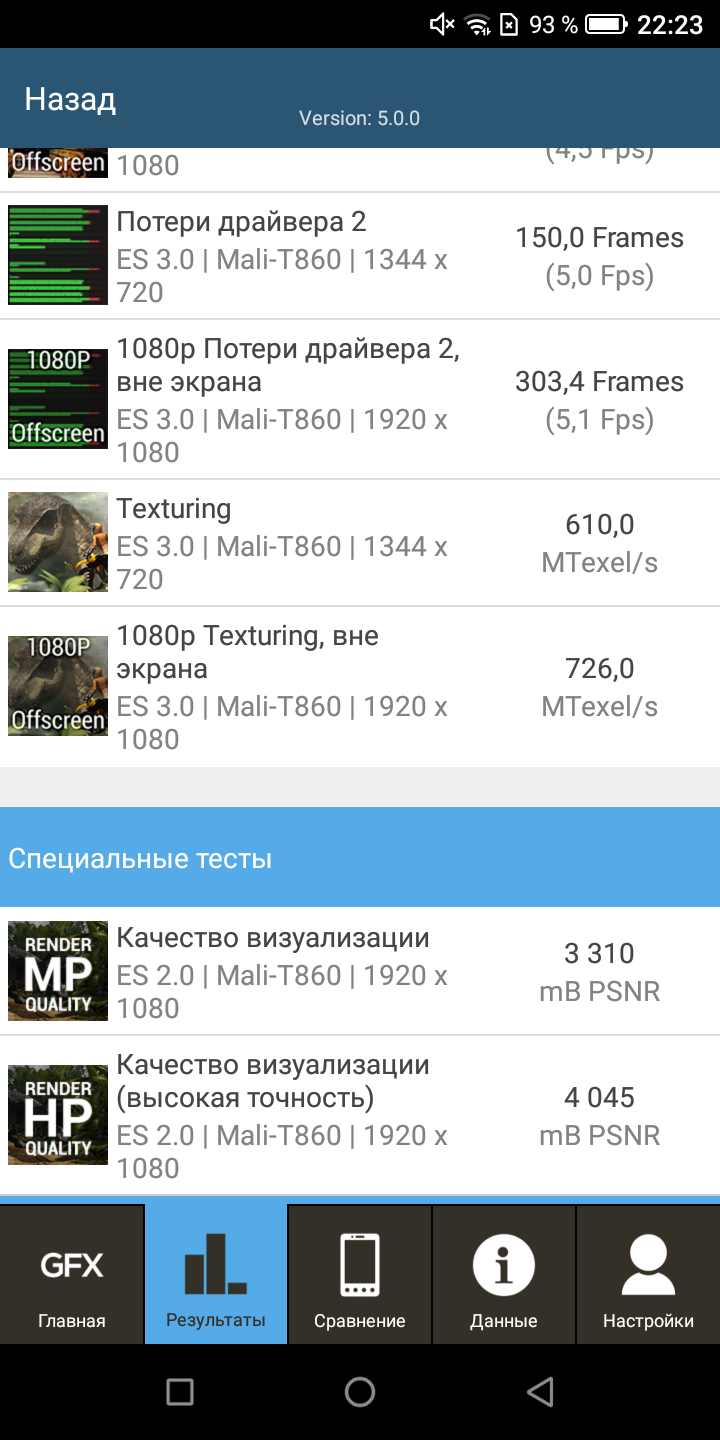The width and height of the screenshot is (720, 1440).
Task: Switch to the Сравнение tab
Action: pyautogui.click(x=360, y=1275)
